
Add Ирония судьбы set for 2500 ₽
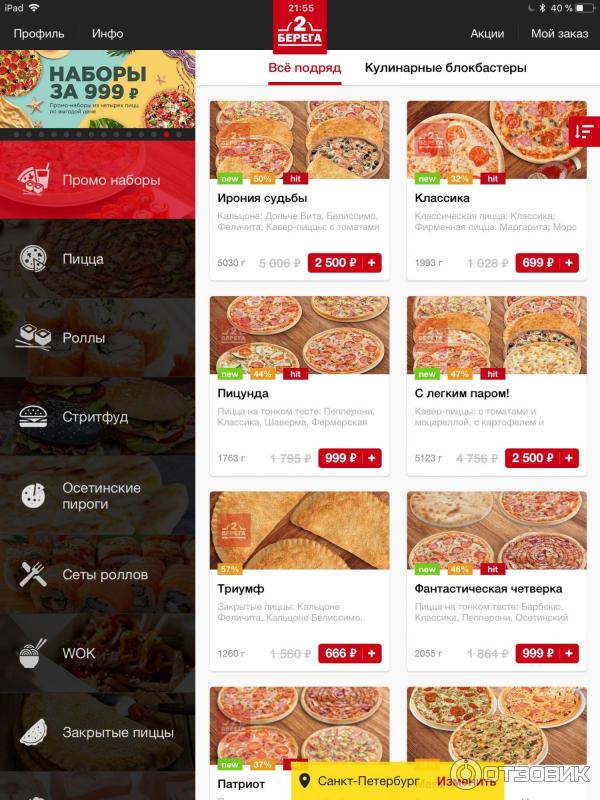point(345,263)
